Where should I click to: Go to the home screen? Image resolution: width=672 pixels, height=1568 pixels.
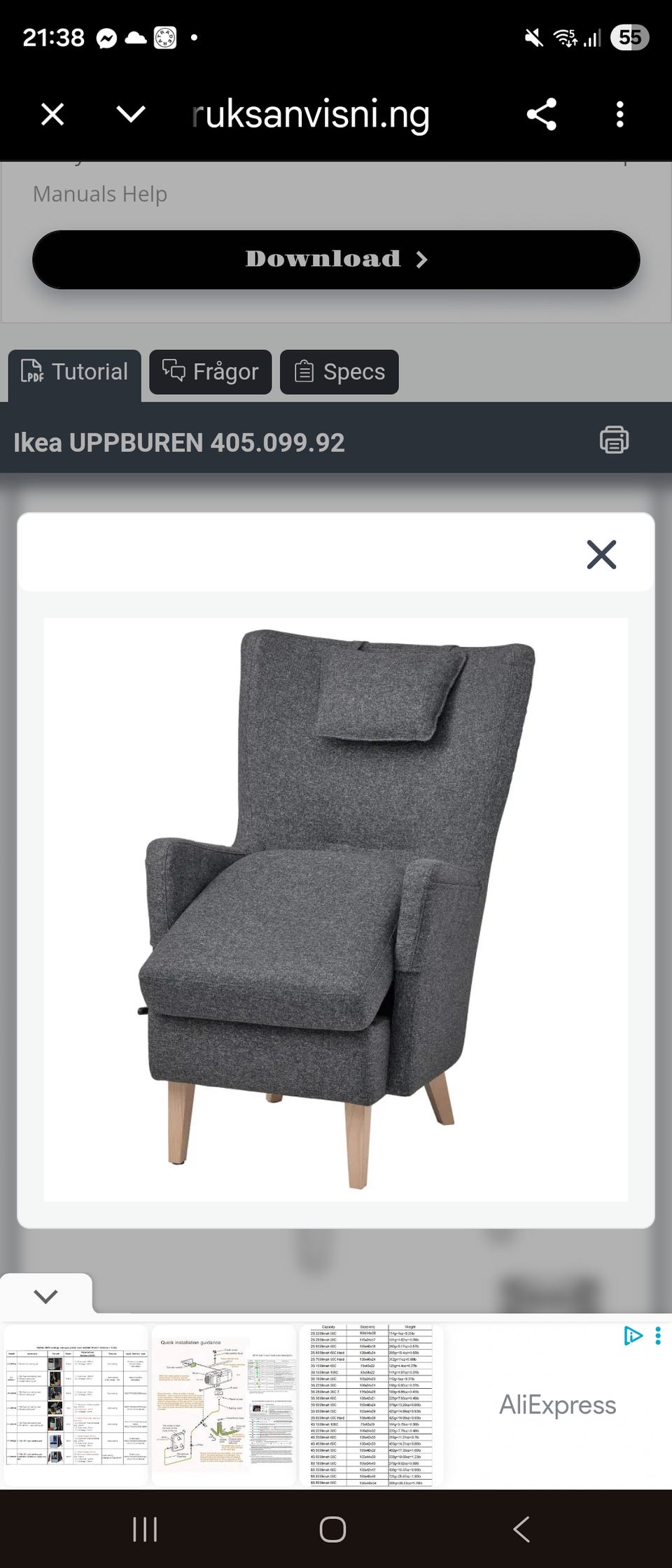tap(333, 1529)
